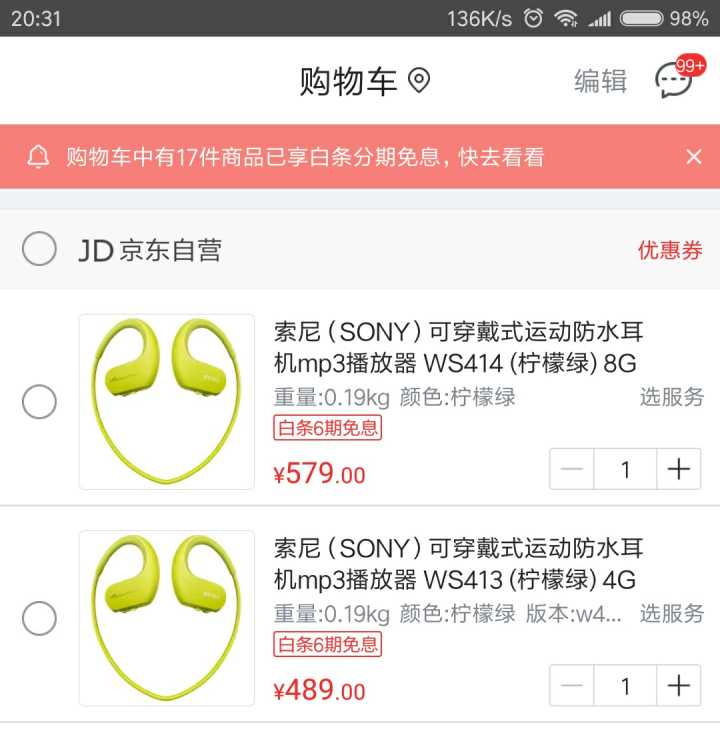Decrease quantity of the WS414 8G
720x749 pixels.
pyautogui.click(x=572, y=469)
